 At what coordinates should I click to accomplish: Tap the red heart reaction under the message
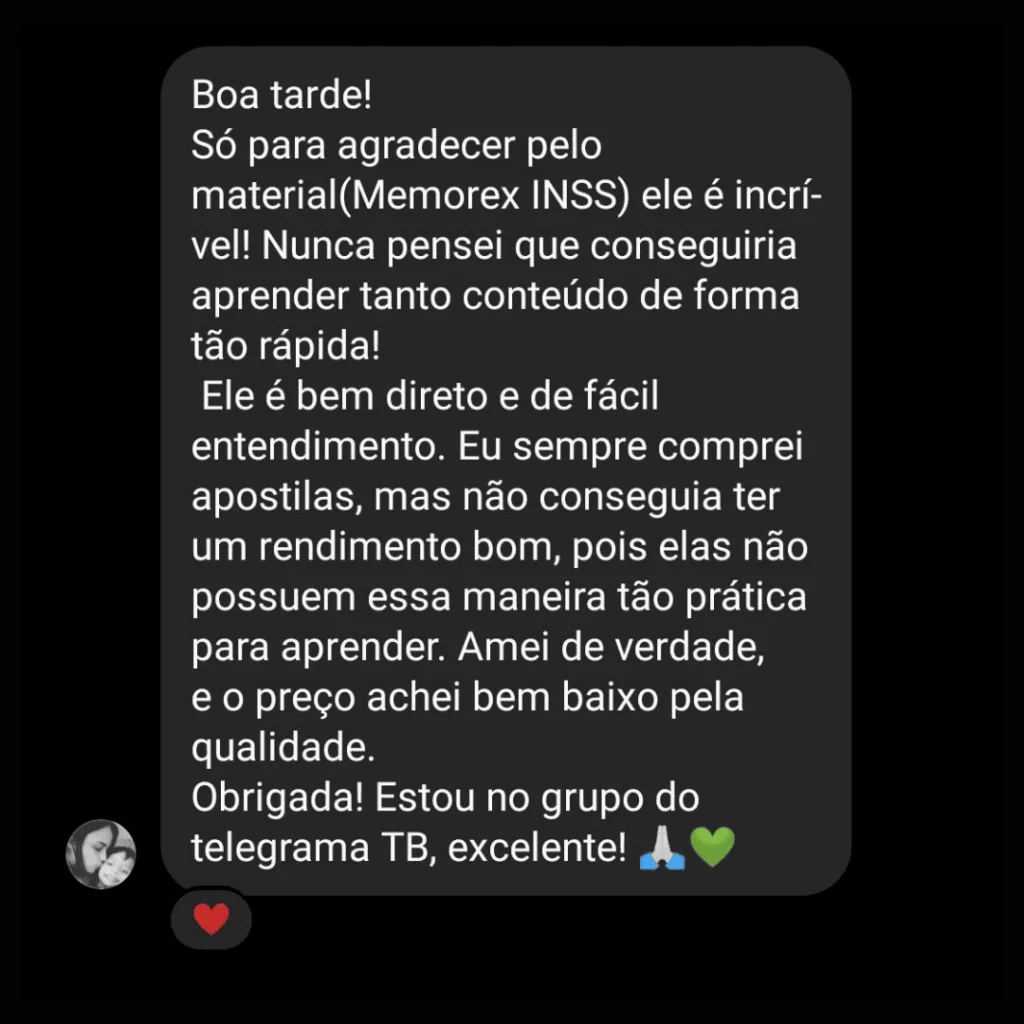point(211,918)
